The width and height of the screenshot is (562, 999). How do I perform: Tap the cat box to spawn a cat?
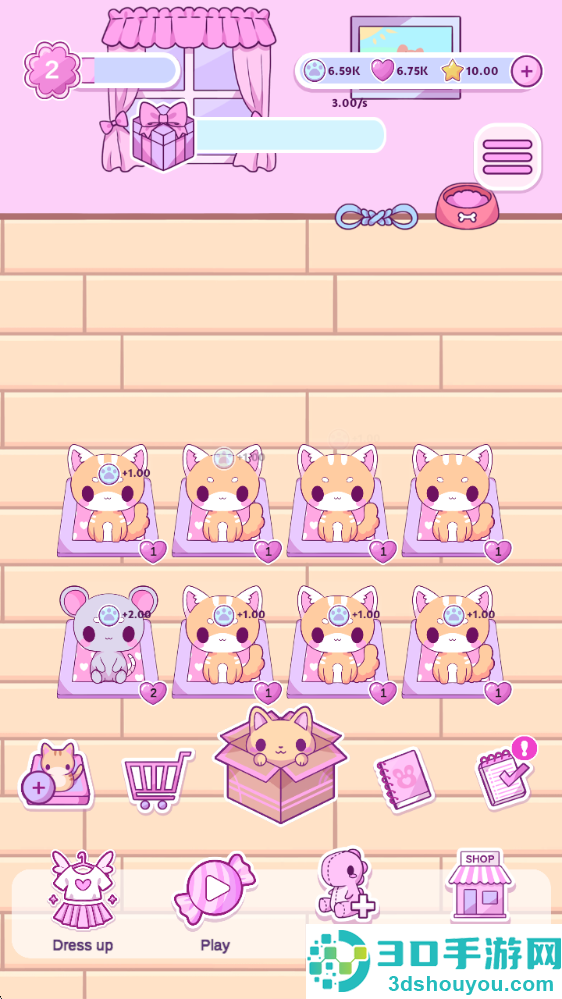click(x=281, y=763)
